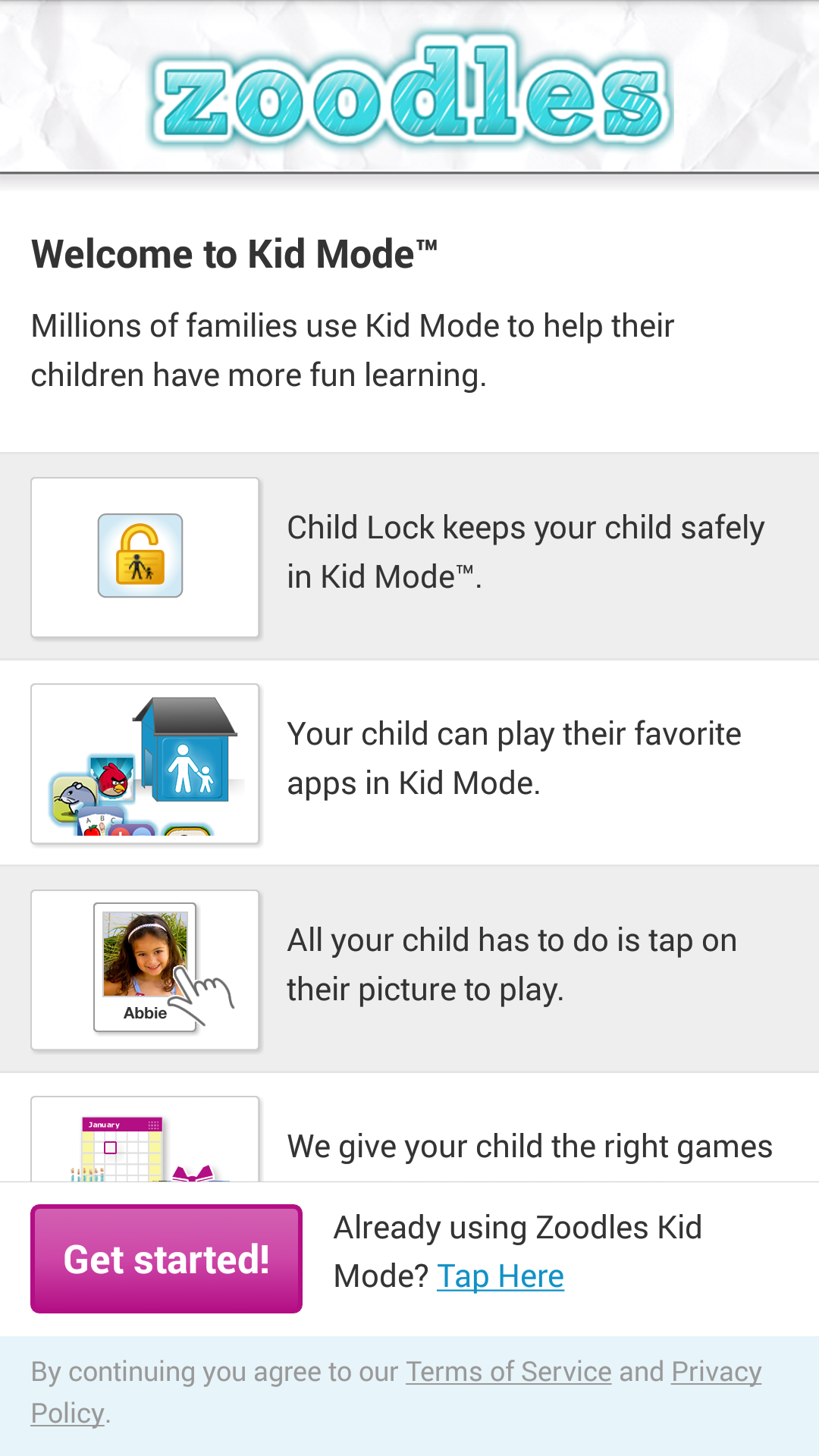This screenshot has width=819, height=1456.
Task: Open the Privacy Policy link
Action: coord(716,1372)
